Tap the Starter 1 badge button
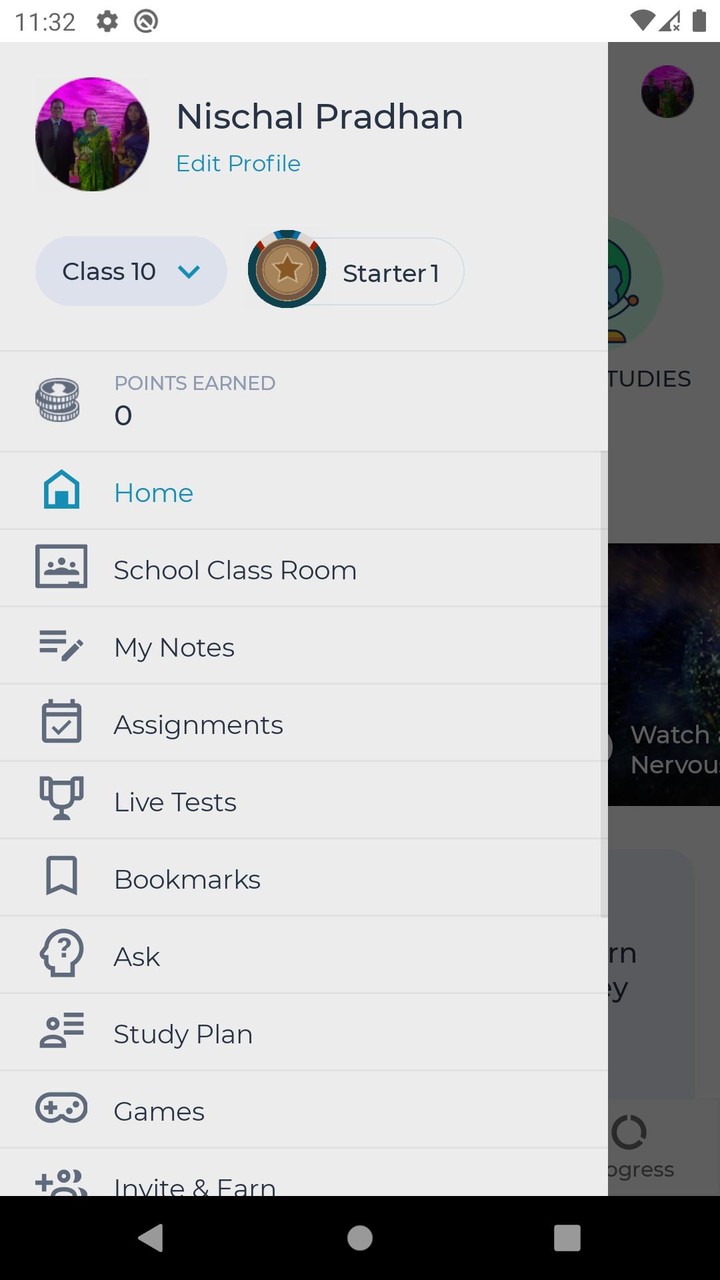The image size is (720, 1280). click(x=354, y=271)
